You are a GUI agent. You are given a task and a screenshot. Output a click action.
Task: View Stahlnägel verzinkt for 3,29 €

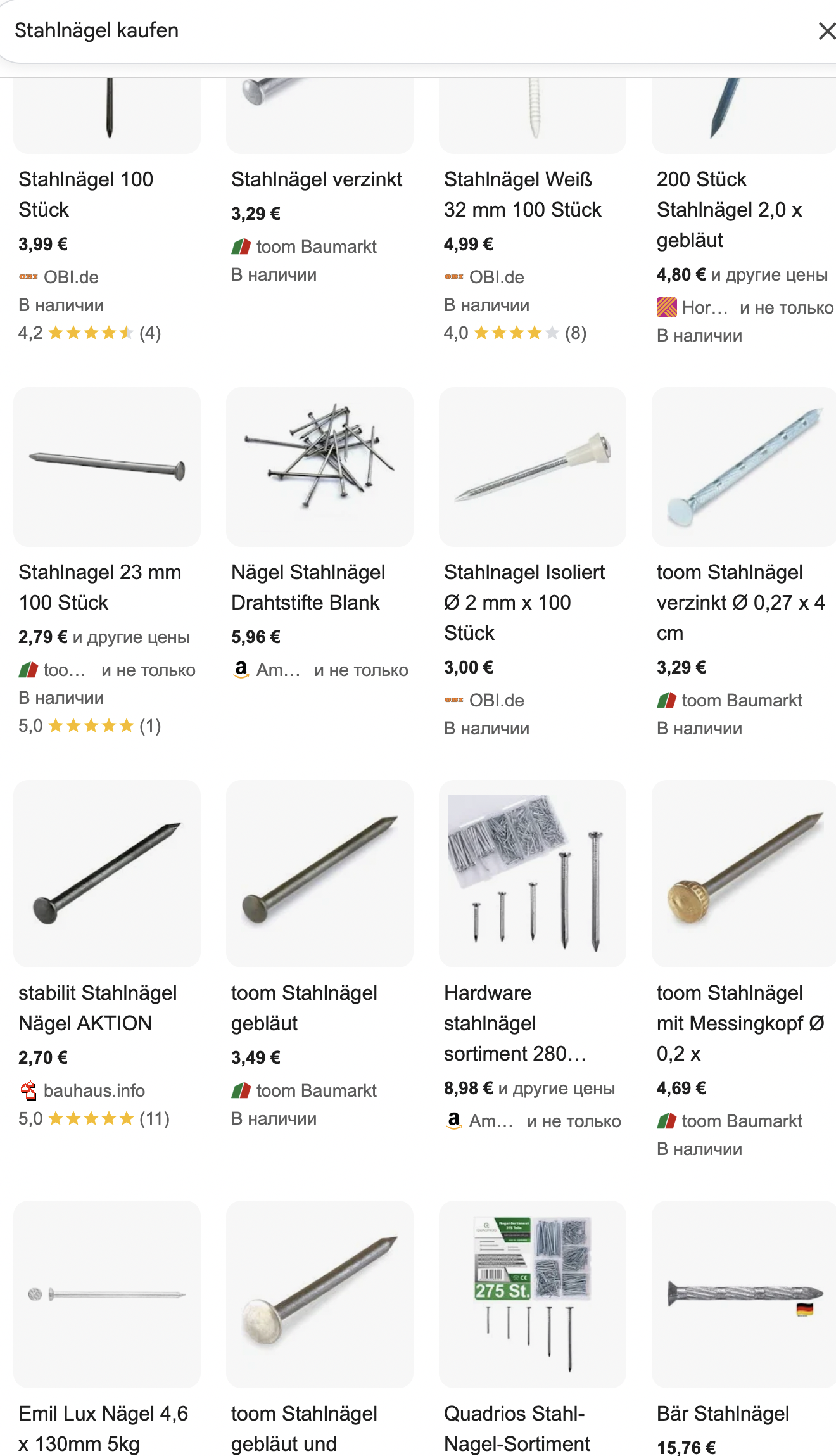(317, 180)
